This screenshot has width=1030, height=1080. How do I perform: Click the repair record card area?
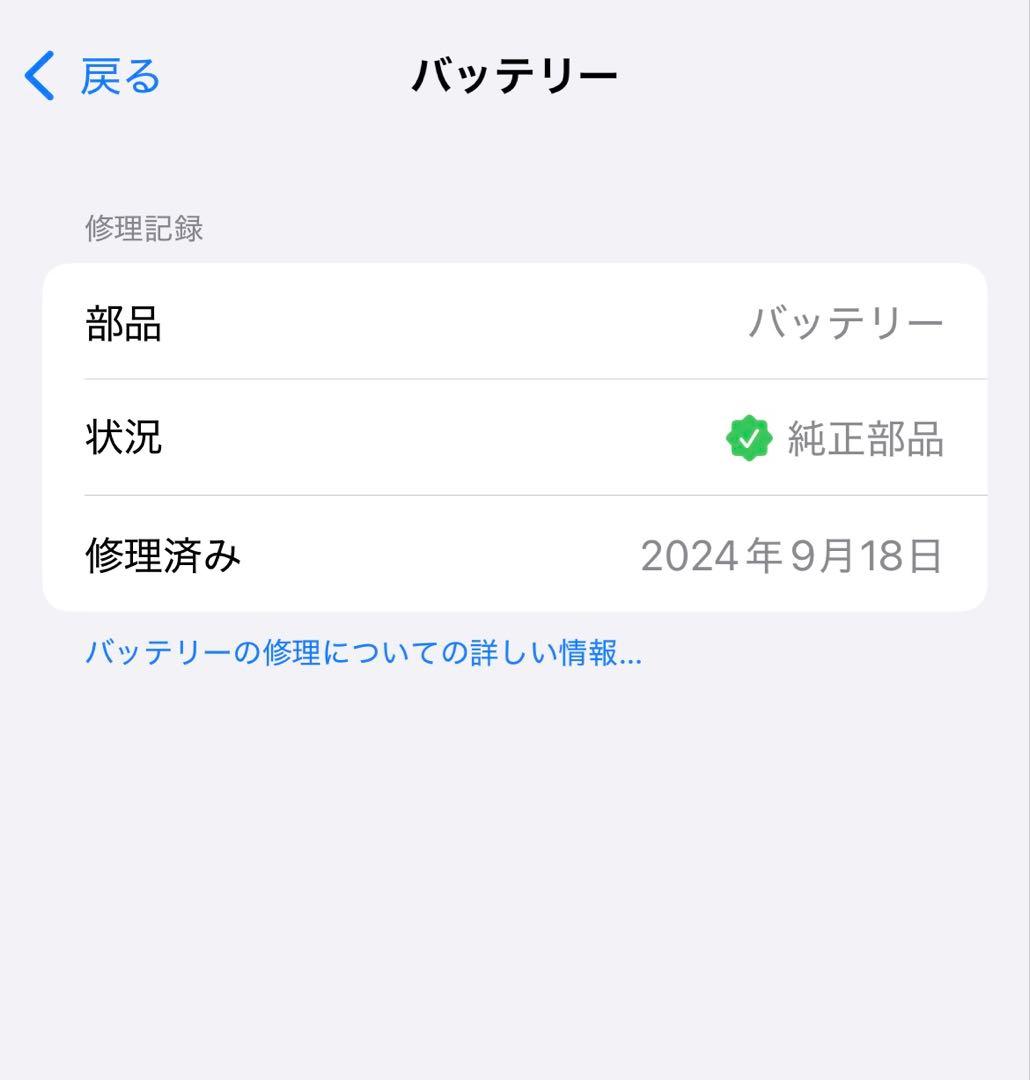click(515, 437)
